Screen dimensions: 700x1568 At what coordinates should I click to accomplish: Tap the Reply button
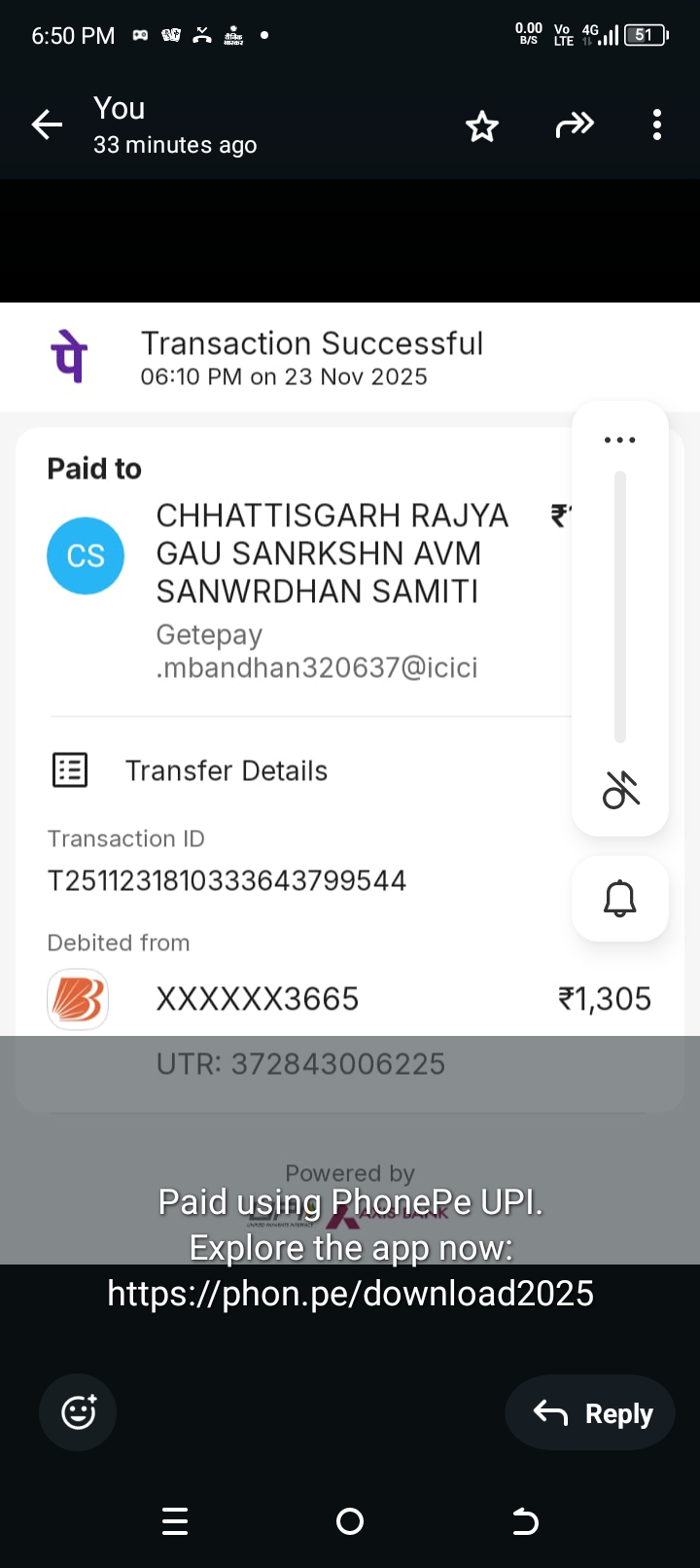[x=591, y=1412]
